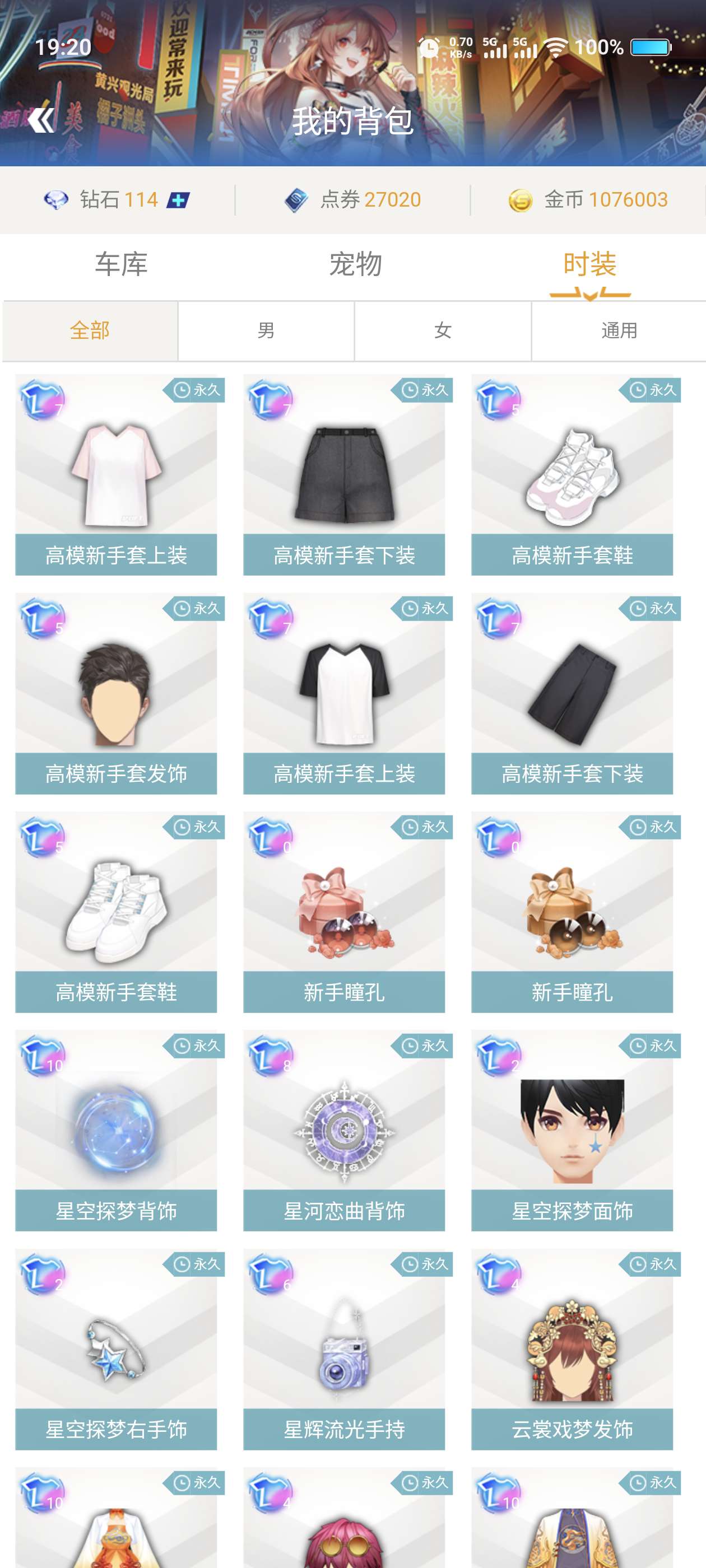Add more diamonds with the plus icon
The image size is (706, 1568).
(179, 200)
